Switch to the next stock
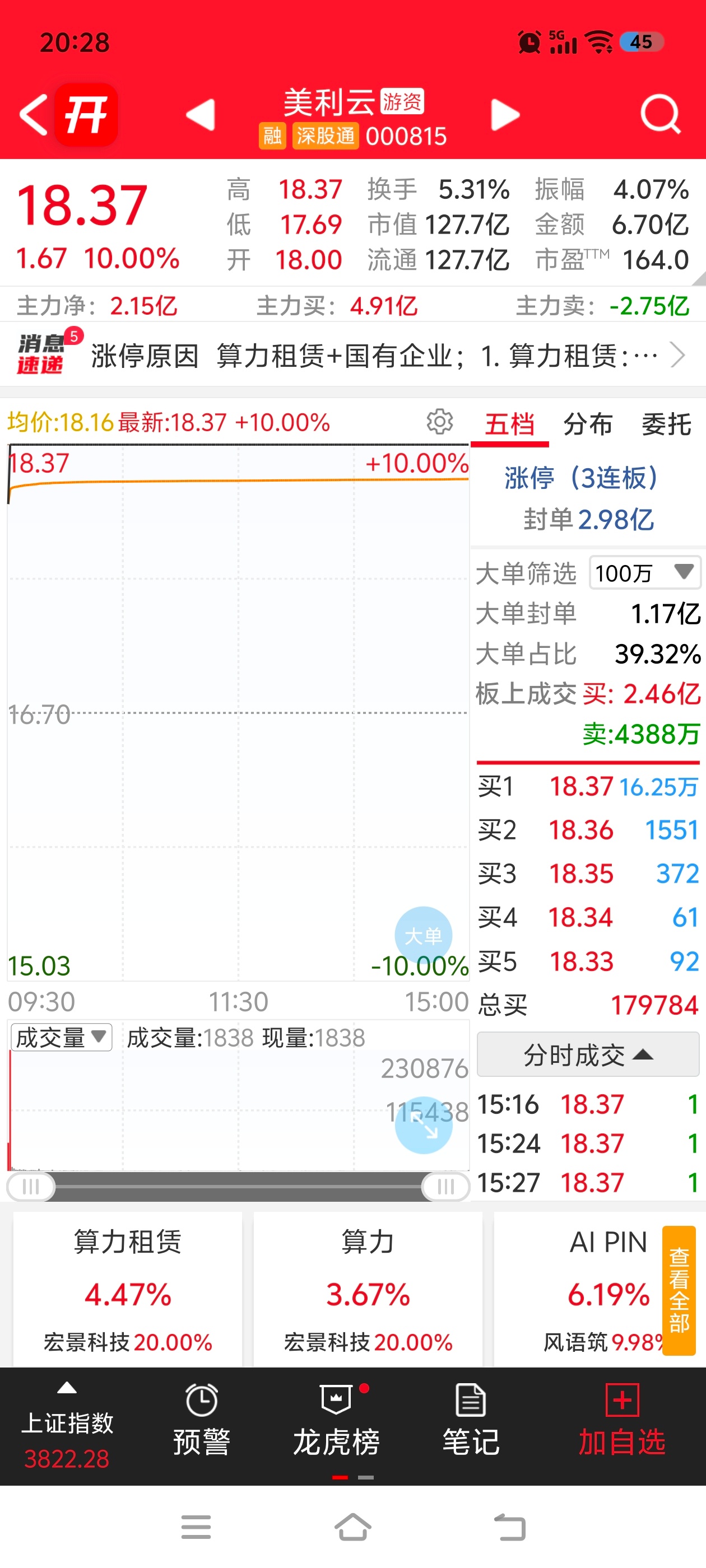 [x=505, y=114]
